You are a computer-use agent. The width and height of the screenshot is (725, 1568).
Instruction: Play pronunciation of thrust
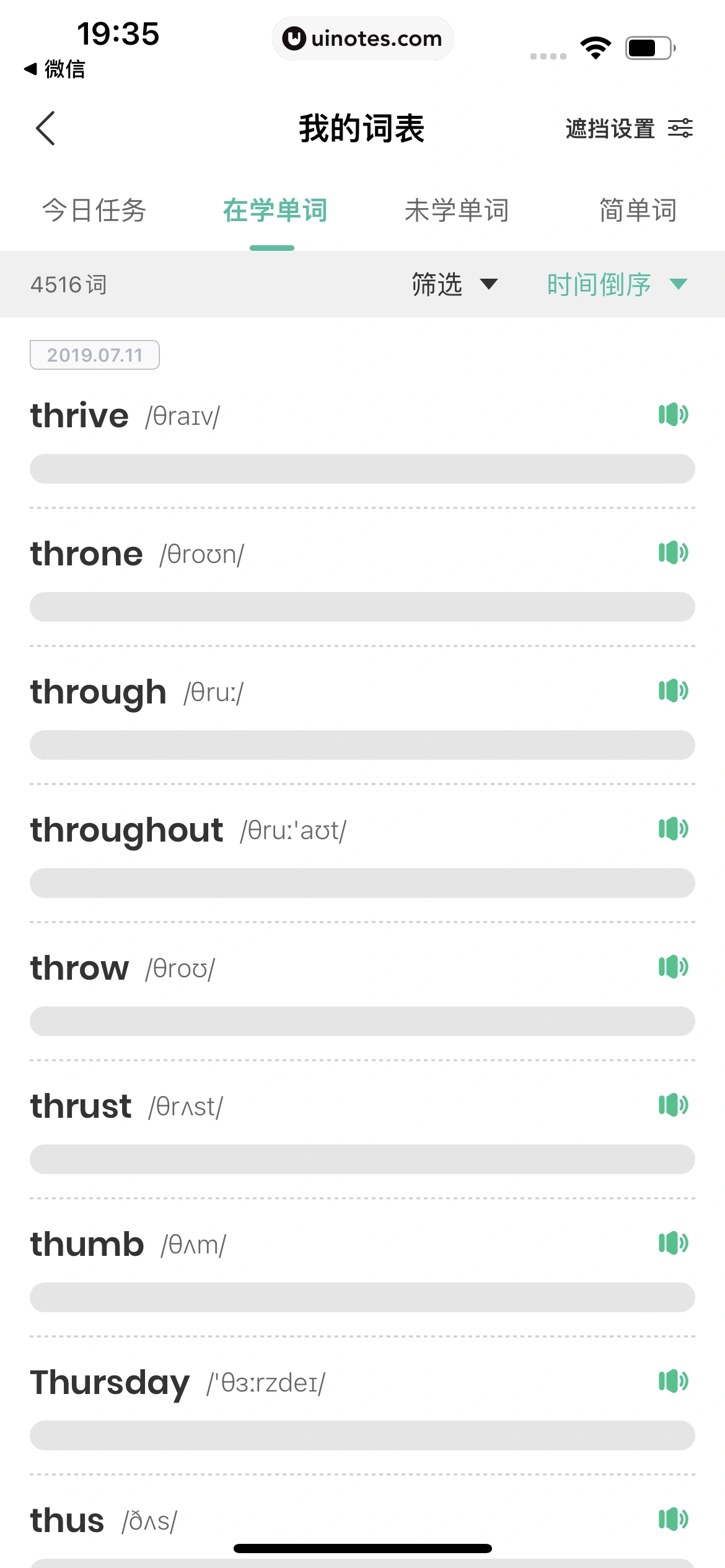coord(673,1105)
